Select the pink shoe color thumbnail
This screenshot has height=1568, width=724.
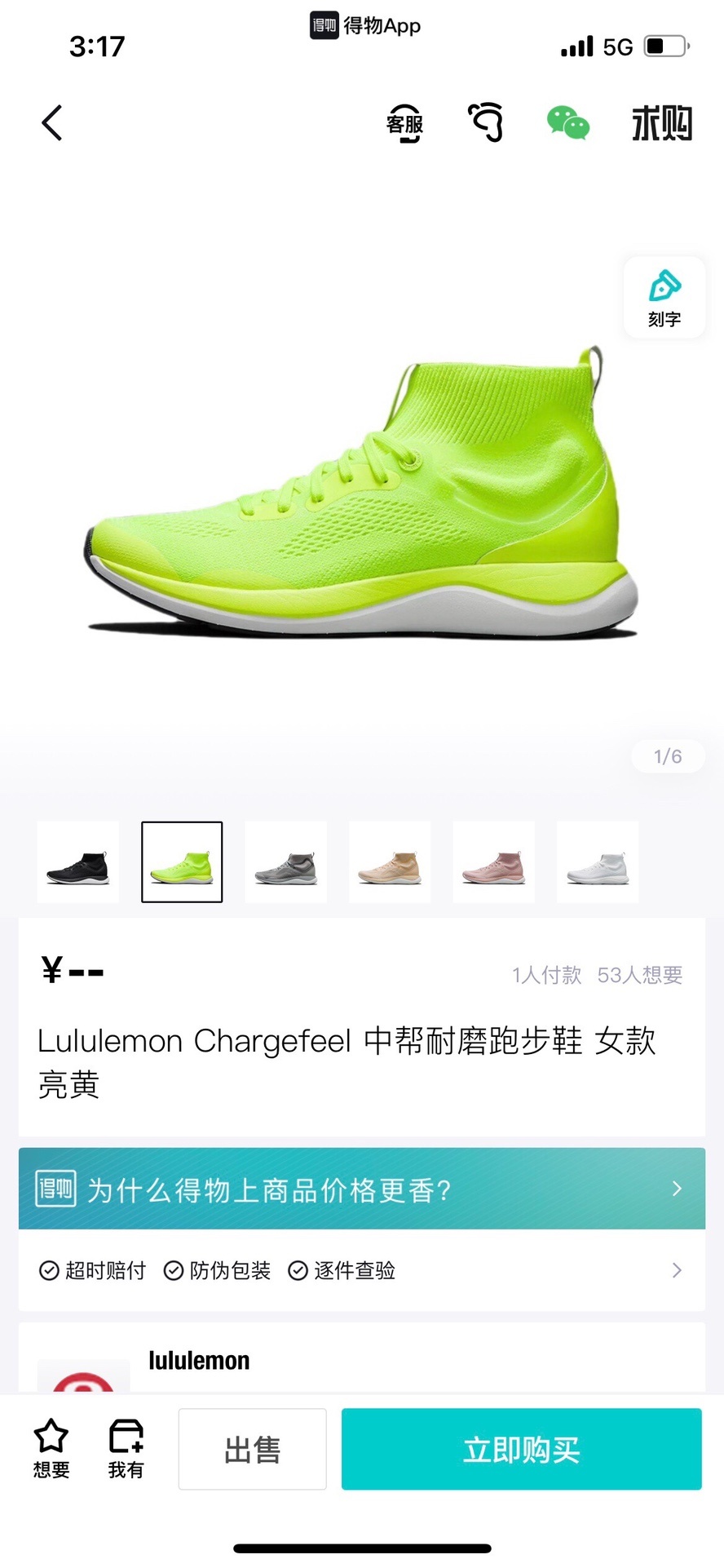pos(493,862)
